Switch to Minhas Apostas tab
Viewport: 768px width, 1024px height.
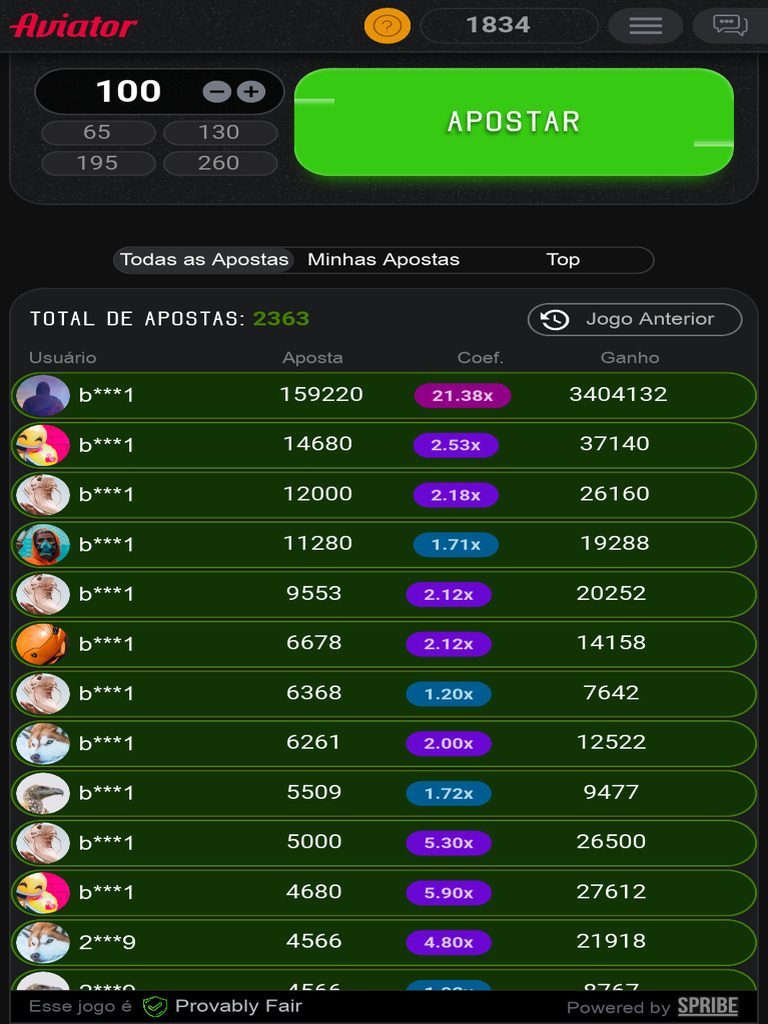point(383,260)
